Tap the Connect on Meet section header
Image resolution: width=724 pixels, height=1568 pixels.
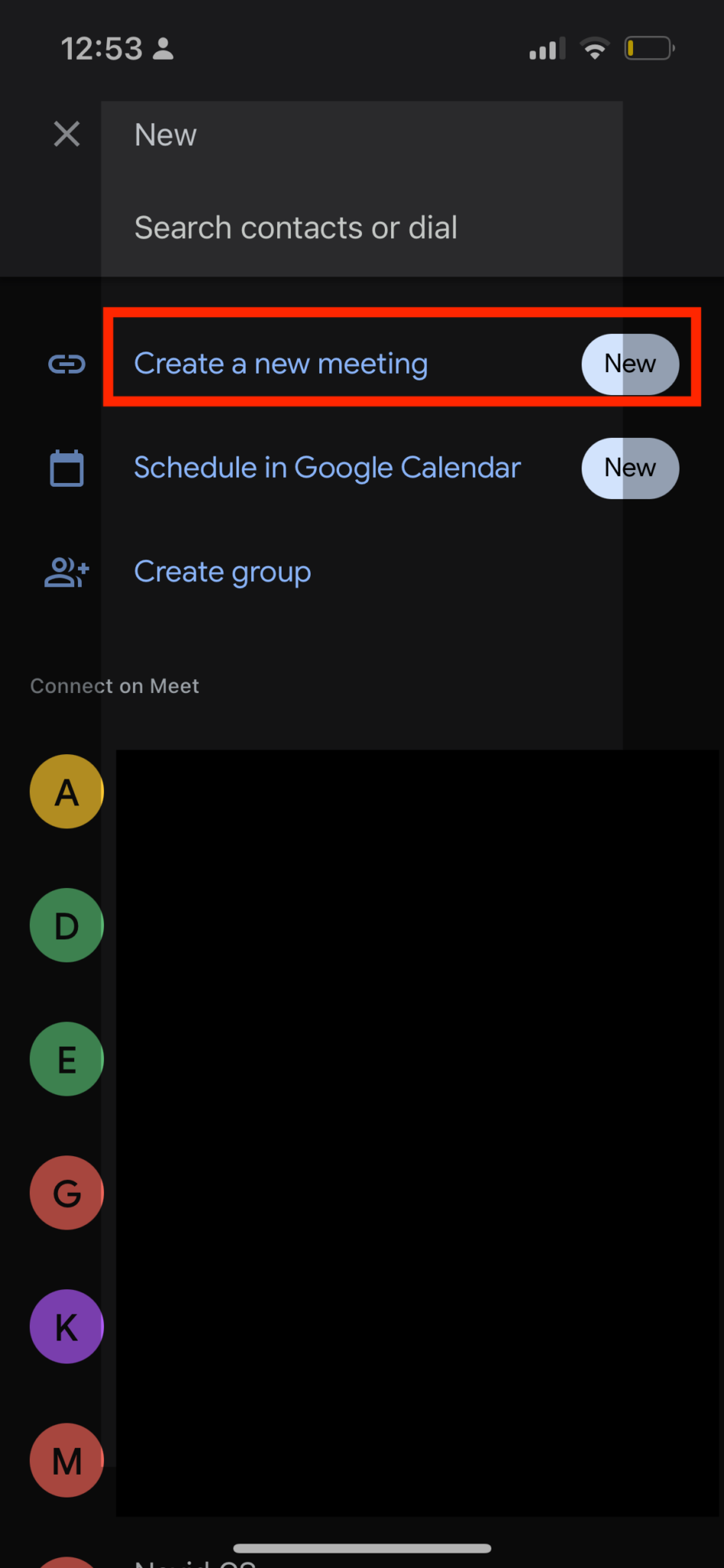pos(114,685)
